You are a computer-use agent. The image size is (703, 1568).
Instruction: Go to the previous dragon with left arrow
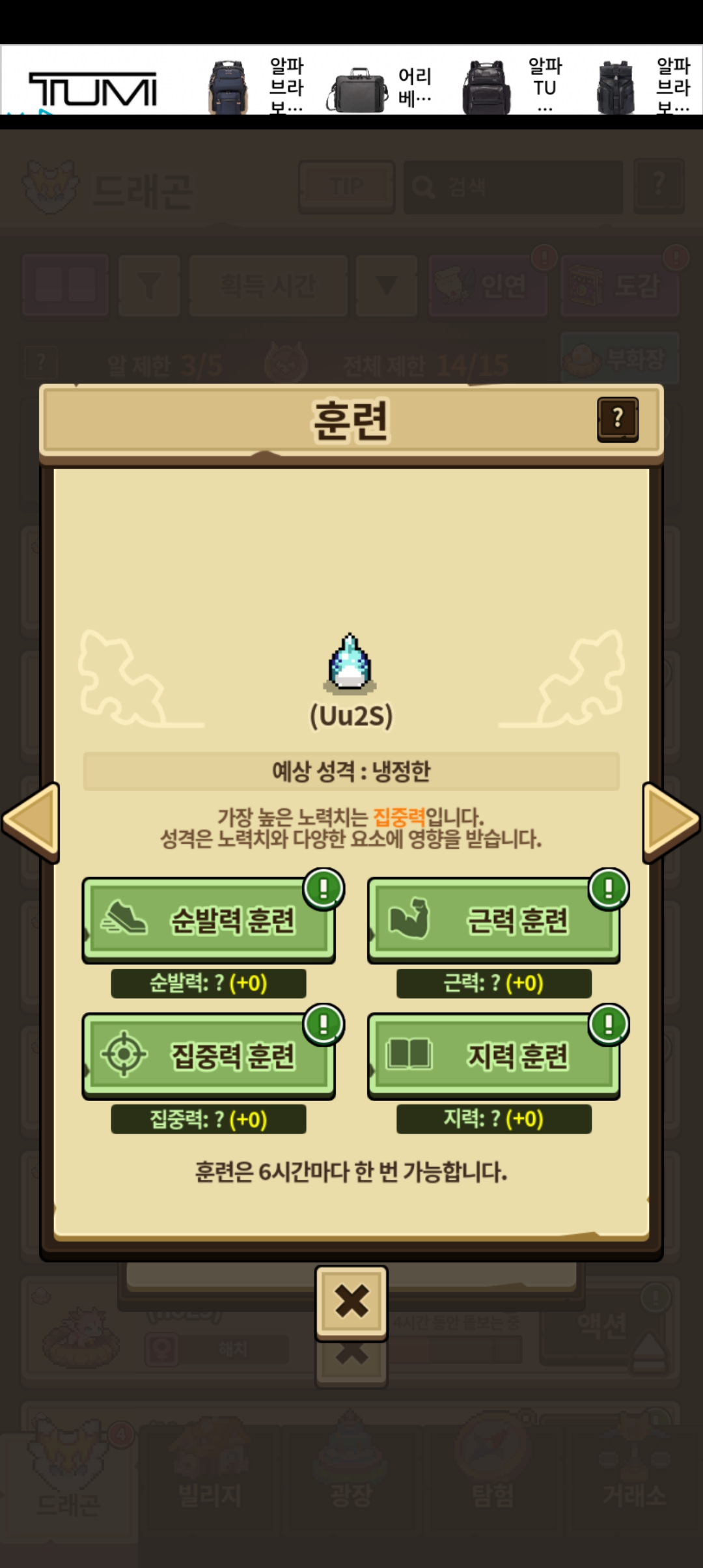coord(31,822)
